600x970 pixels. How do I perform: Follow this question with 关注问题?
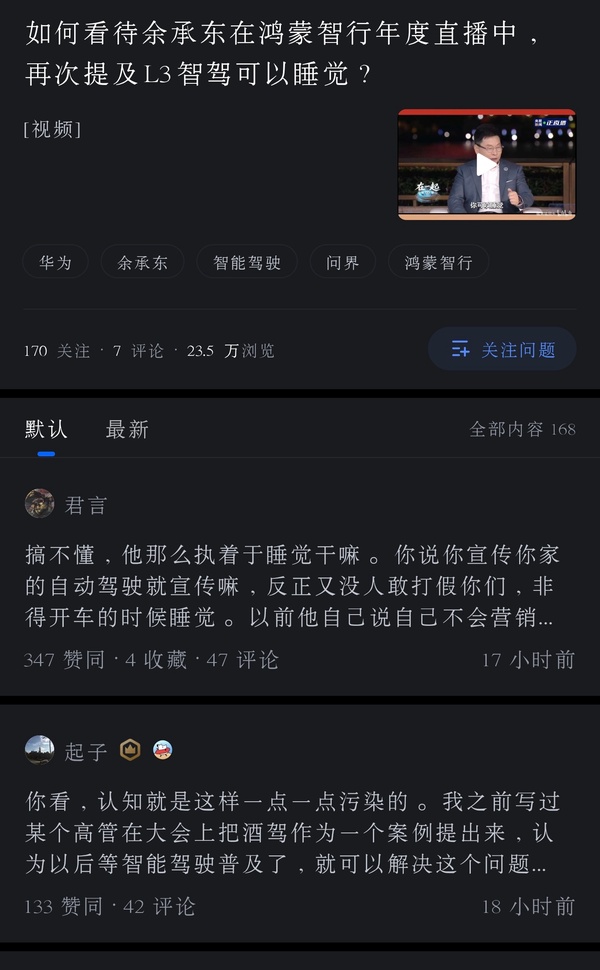[502, 350]
